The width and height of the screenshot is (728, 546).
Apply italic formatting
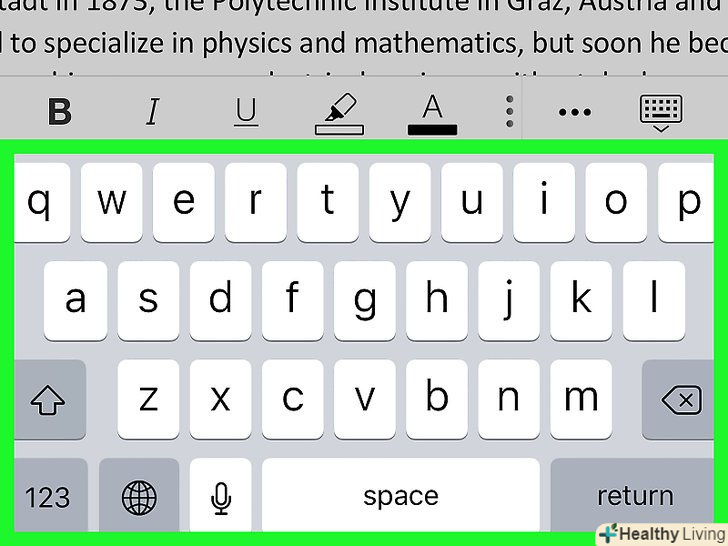point(152,112)
